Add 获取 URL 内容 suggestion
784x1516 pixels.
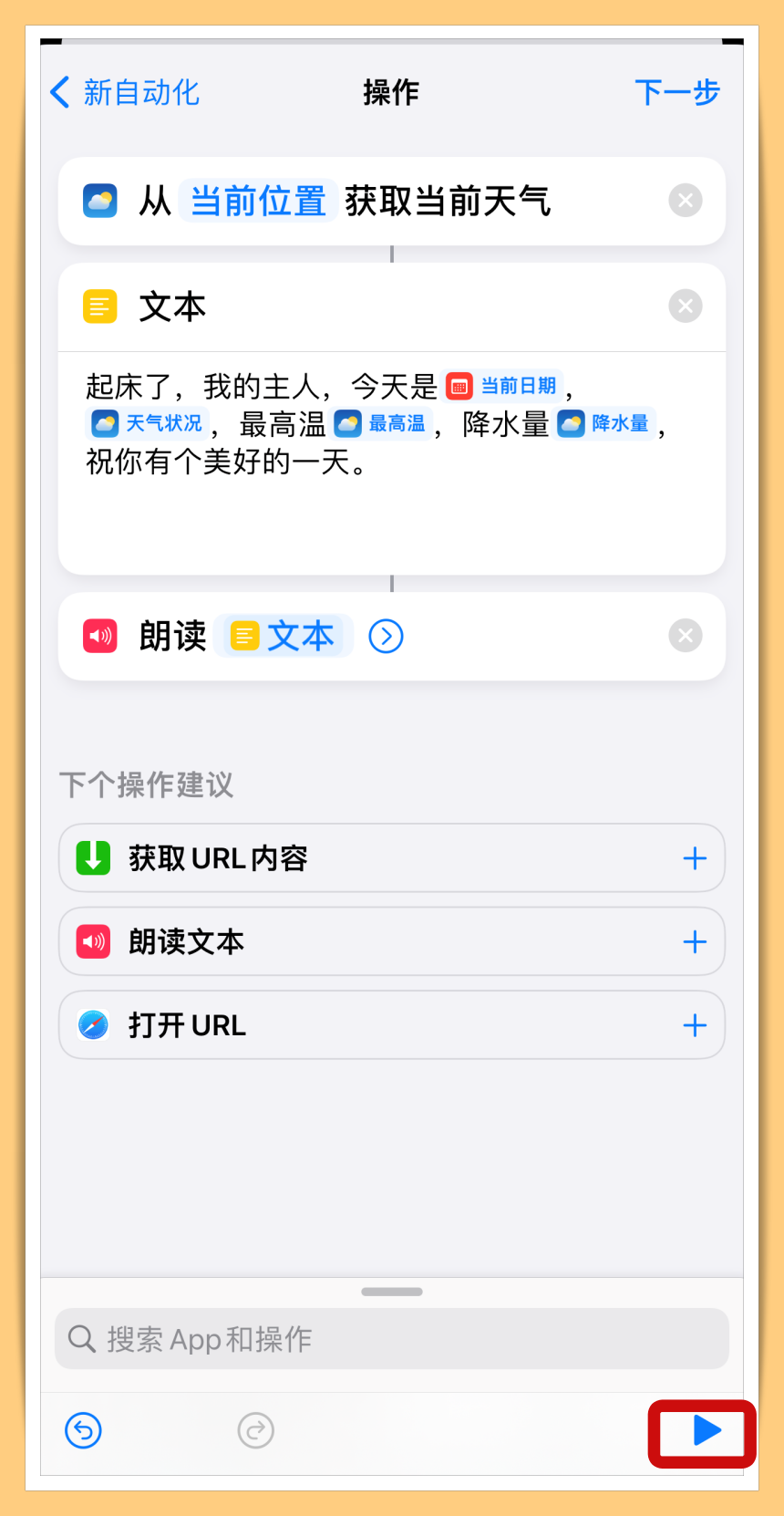695,858
